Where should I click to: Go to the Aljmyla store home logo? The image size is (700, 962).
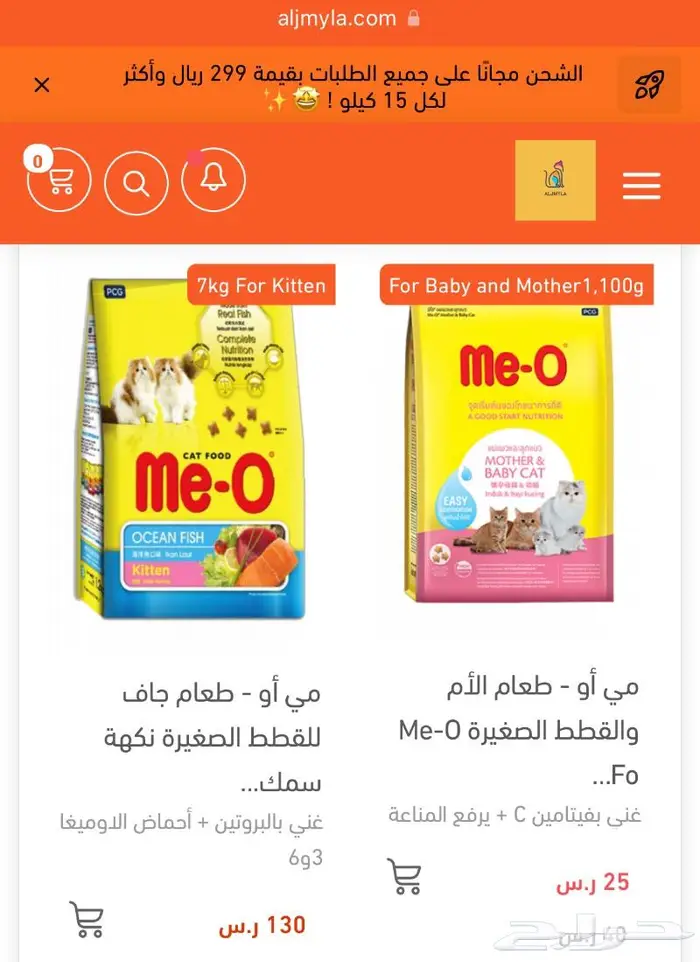[555, 181]
